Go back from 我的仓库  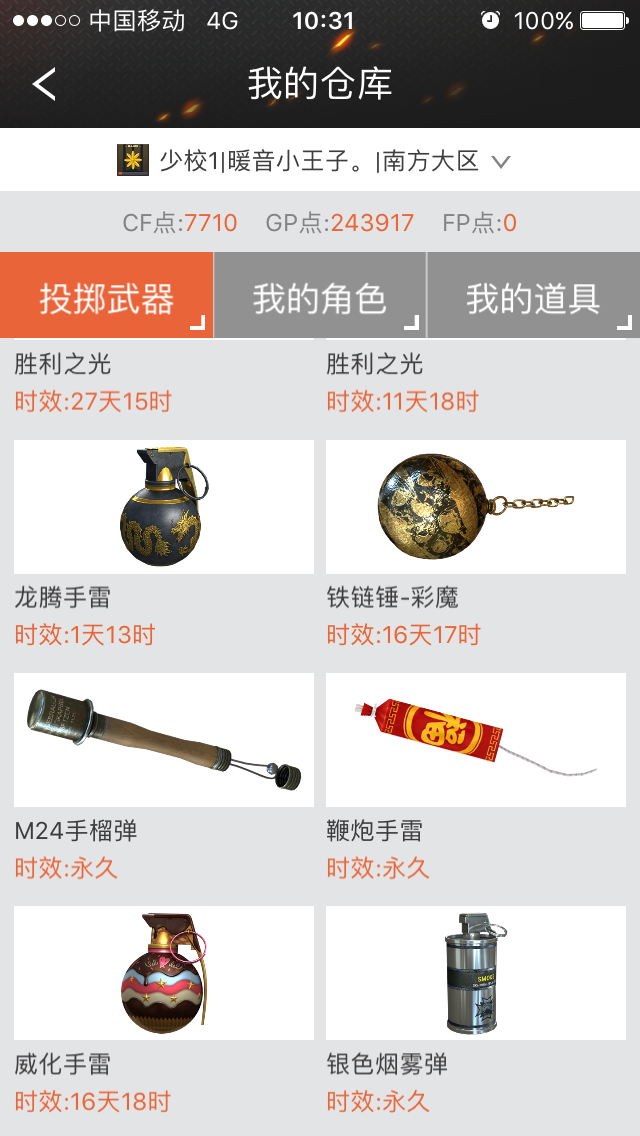44,84
